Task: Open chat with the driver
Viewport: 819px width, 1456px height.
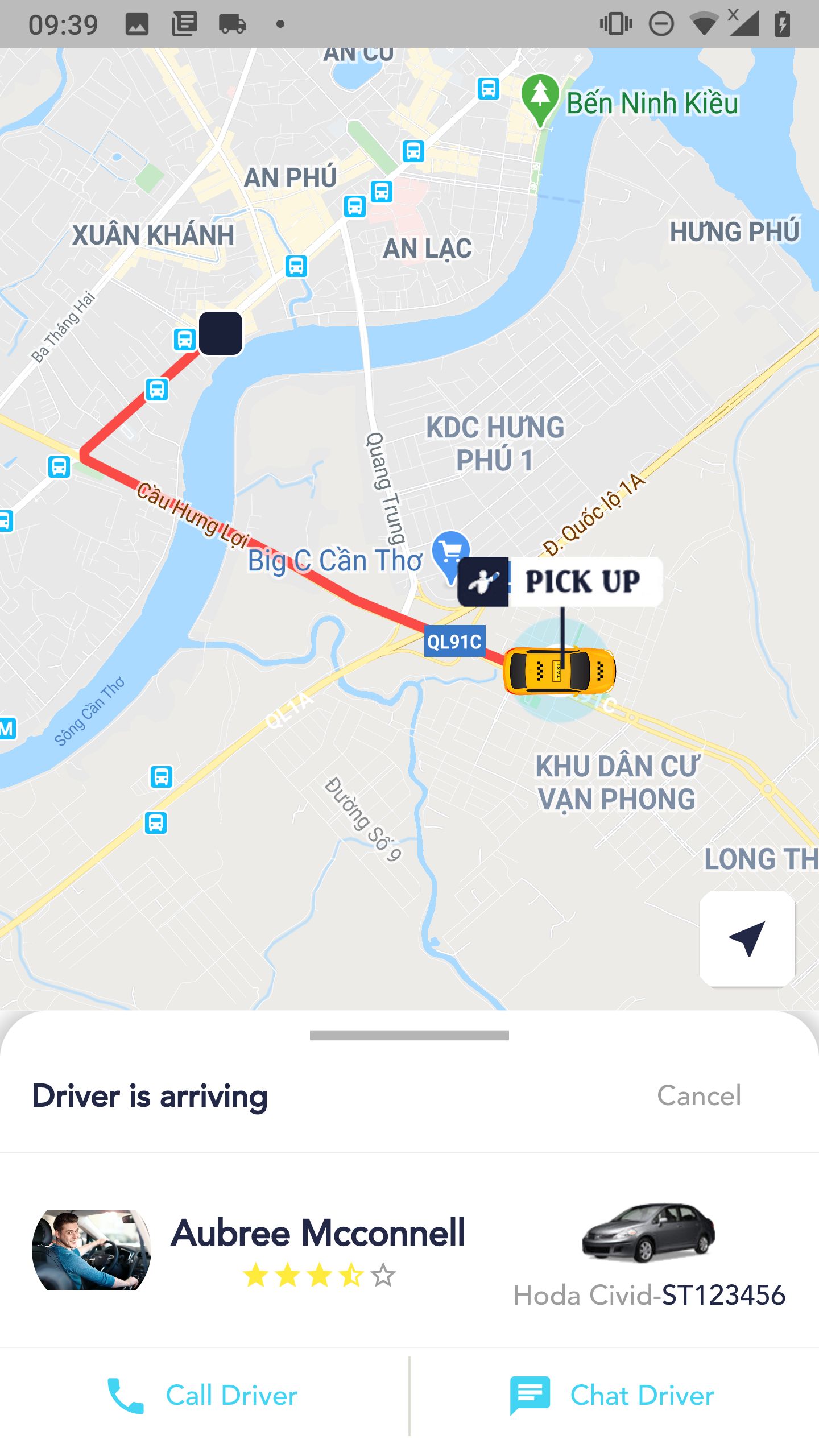Action: (613, 1395)
